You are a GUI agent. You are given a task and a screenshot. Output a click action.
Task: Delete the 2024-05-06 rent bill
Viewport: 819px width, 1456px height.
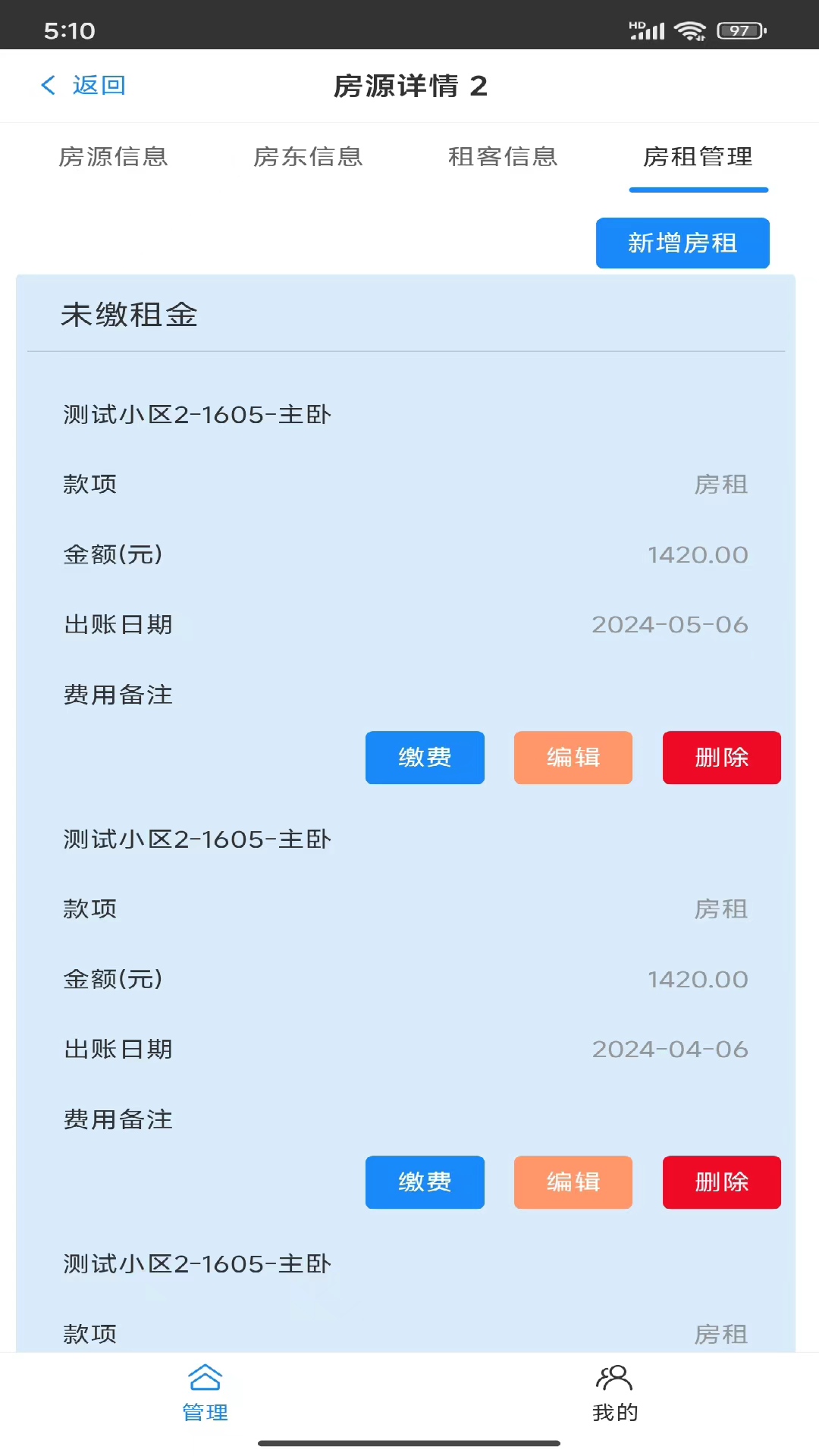tap(722, 758)
